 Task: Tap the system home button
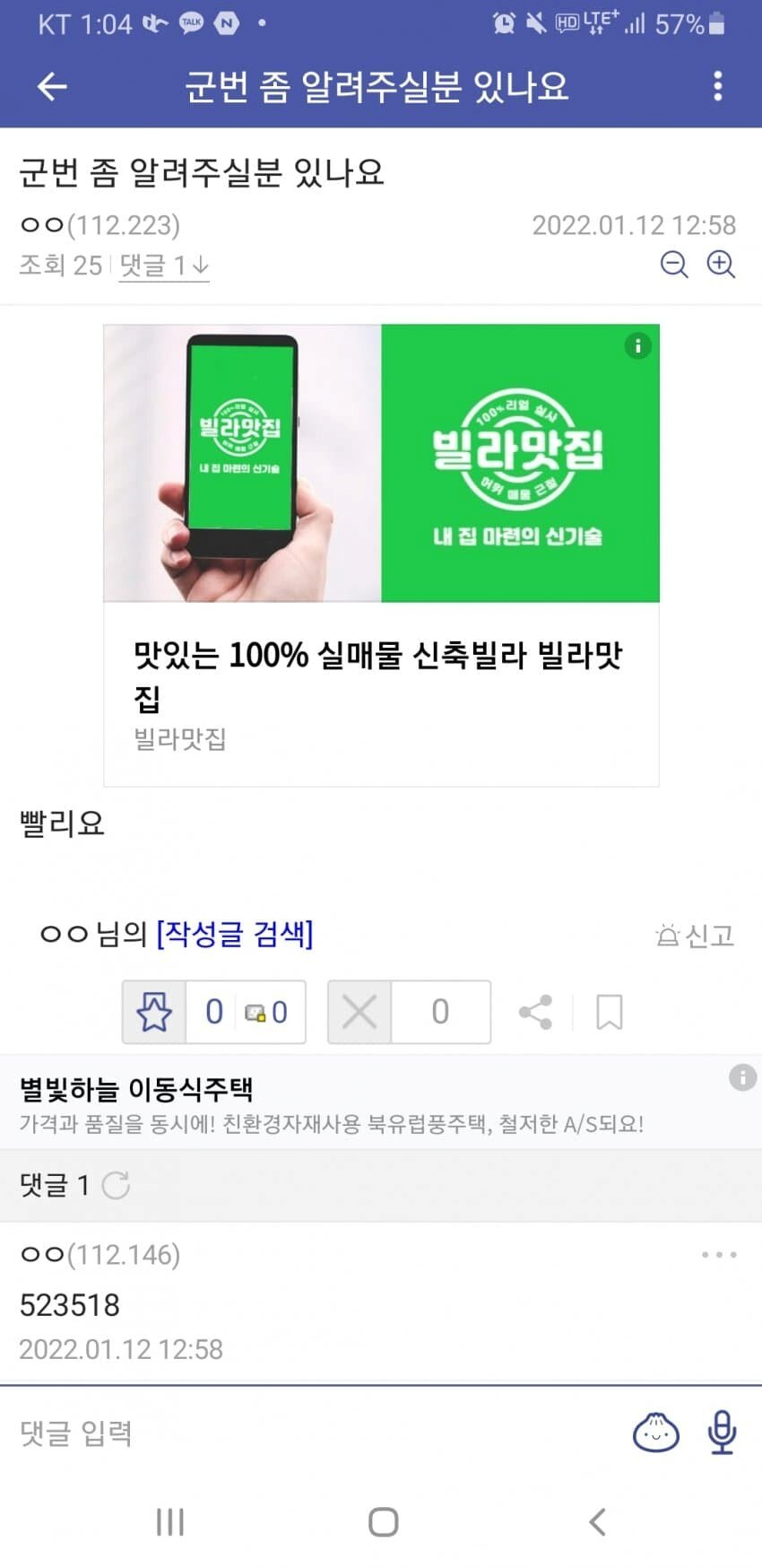pyautogui.click(x=383, y=1521)
